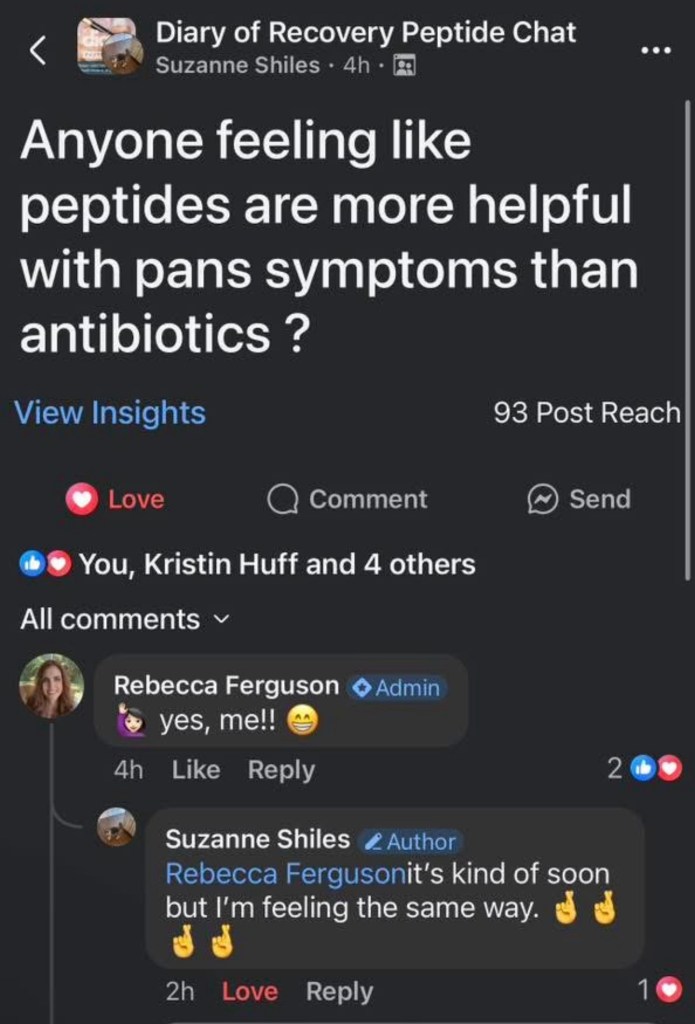Open Rebecca Ferguson's profile picture
Image resolution: width=695 pixels, height=1024 pixels.
(51, 686)
